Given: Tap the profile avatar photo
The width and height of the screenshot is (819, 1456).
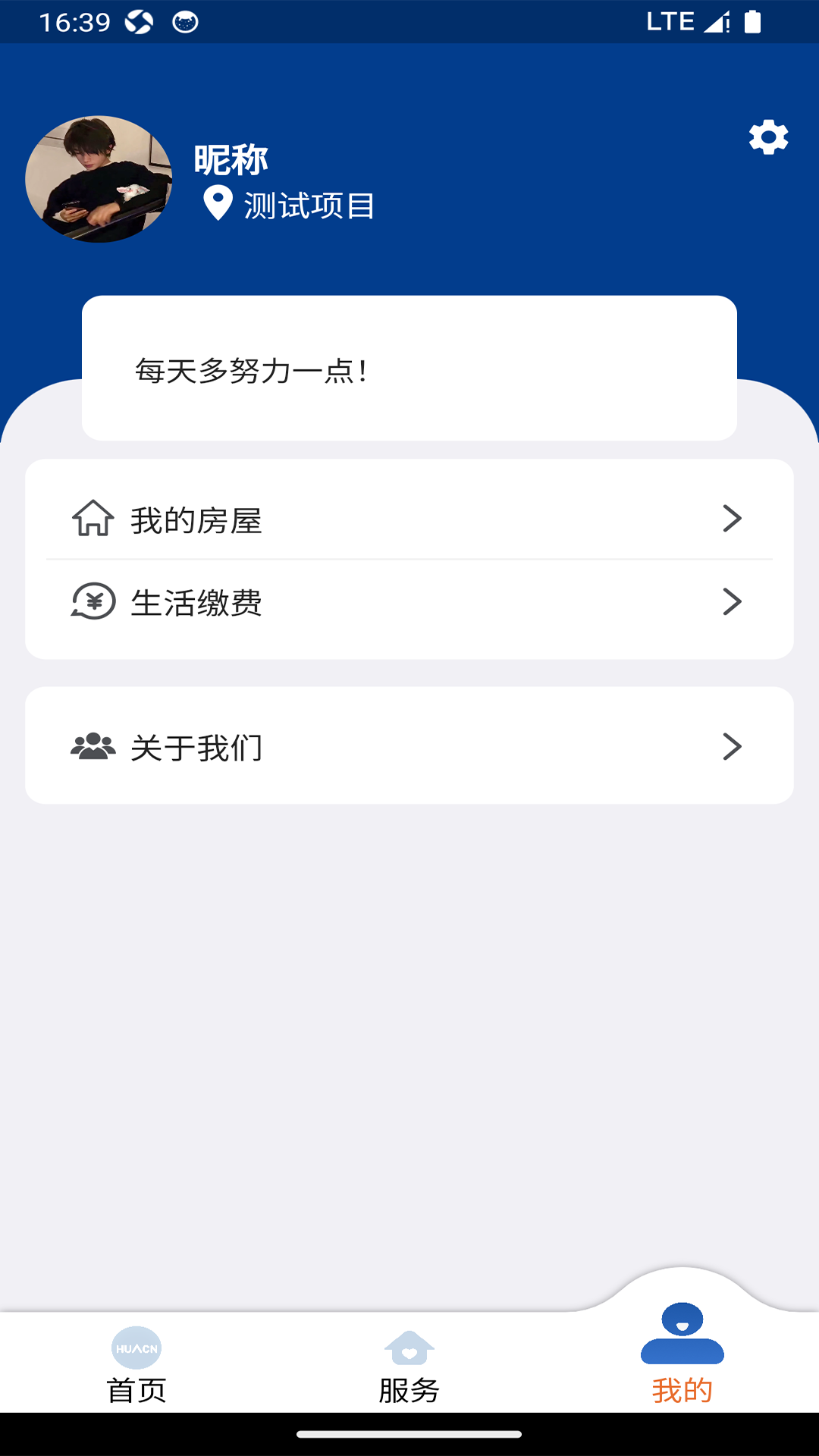Looking at the screenshot, I should click(x=99, y=180).
